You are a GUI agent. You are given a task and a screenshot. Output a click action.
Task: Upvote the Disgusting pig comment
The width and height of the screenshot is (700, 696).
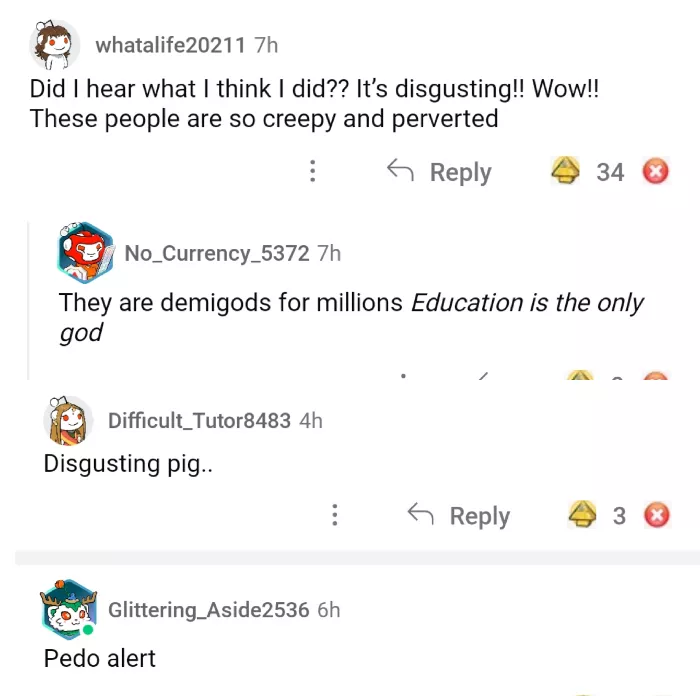[x=581, y=516]
